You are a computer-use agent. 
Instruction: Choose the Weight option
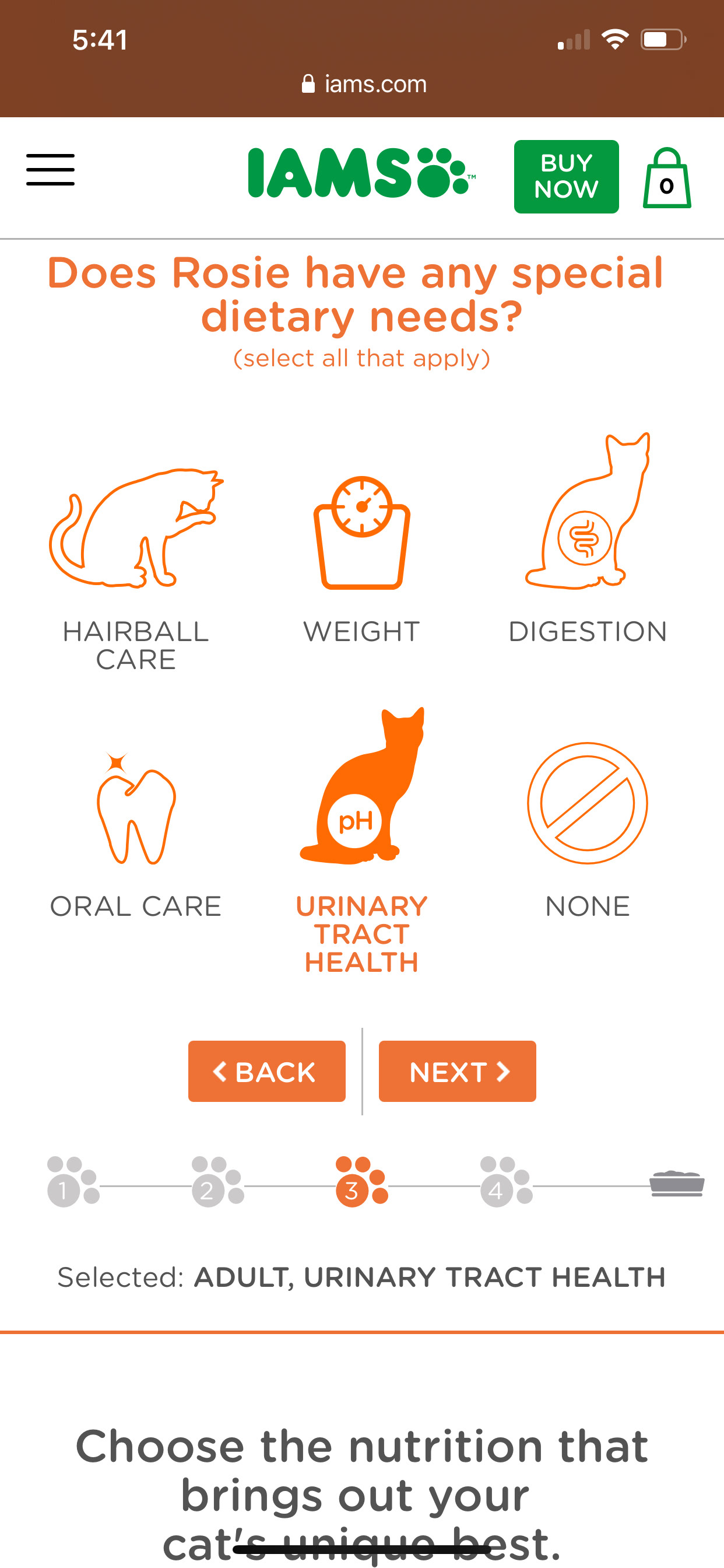click(361, 560)
